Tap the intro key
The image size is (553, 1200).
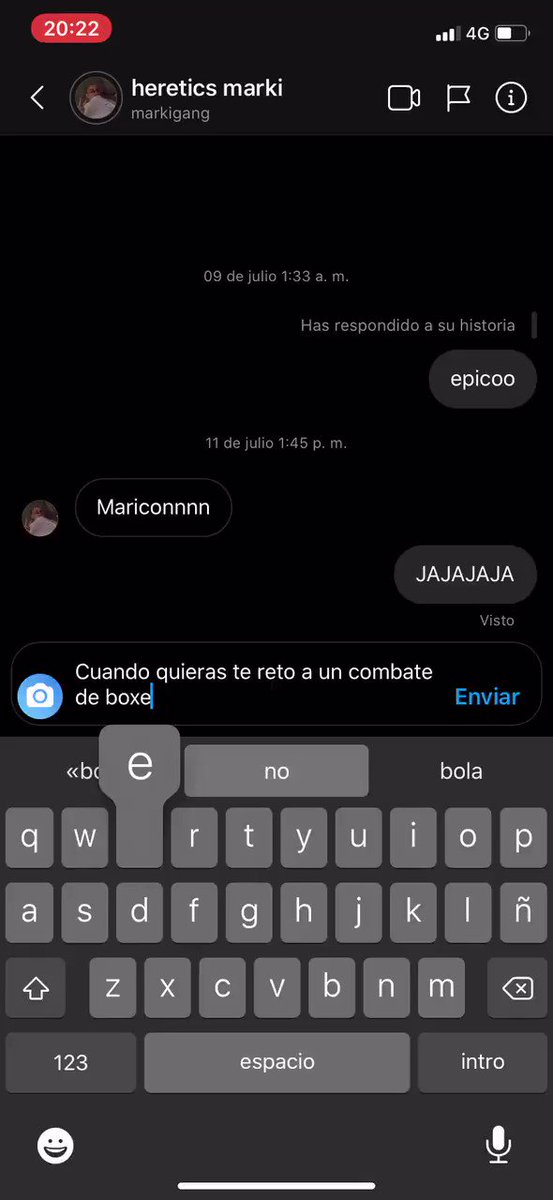(x=482, y=1062)
